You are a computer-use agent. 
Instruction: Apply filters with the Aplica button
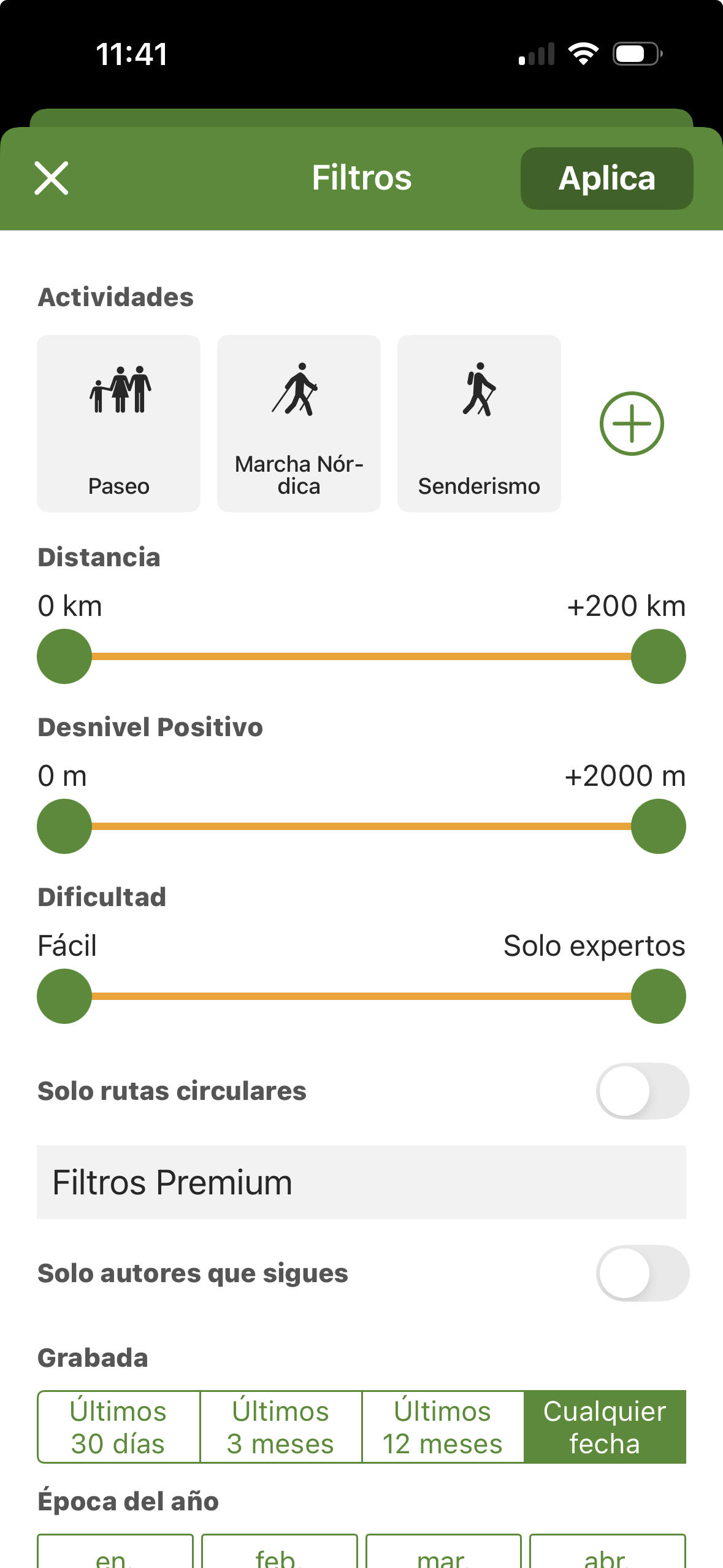pyautogui.click(x=606, y=179)
